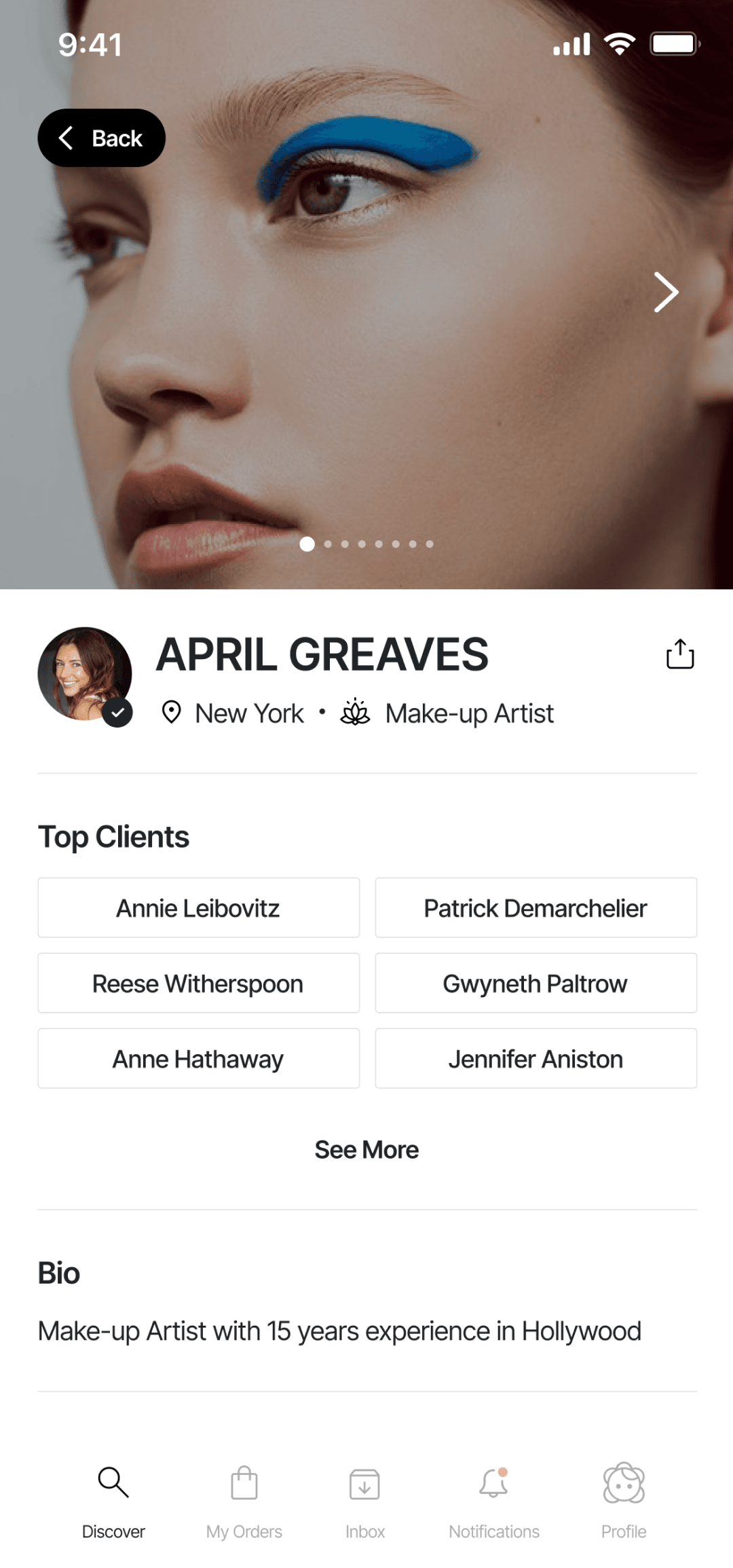Tap the Back button
This screenshot has width=733, height=1568.
click(101, 138)
